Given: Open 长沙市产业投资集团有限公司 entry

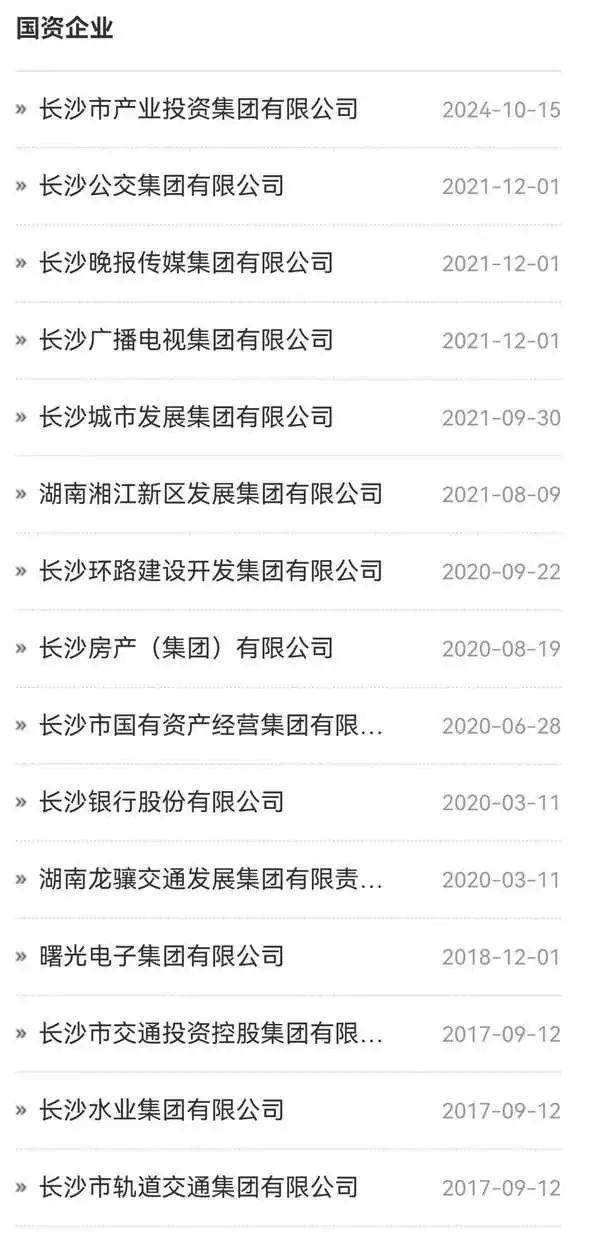Looking at the screenshot, I should [x=198, y=109].
